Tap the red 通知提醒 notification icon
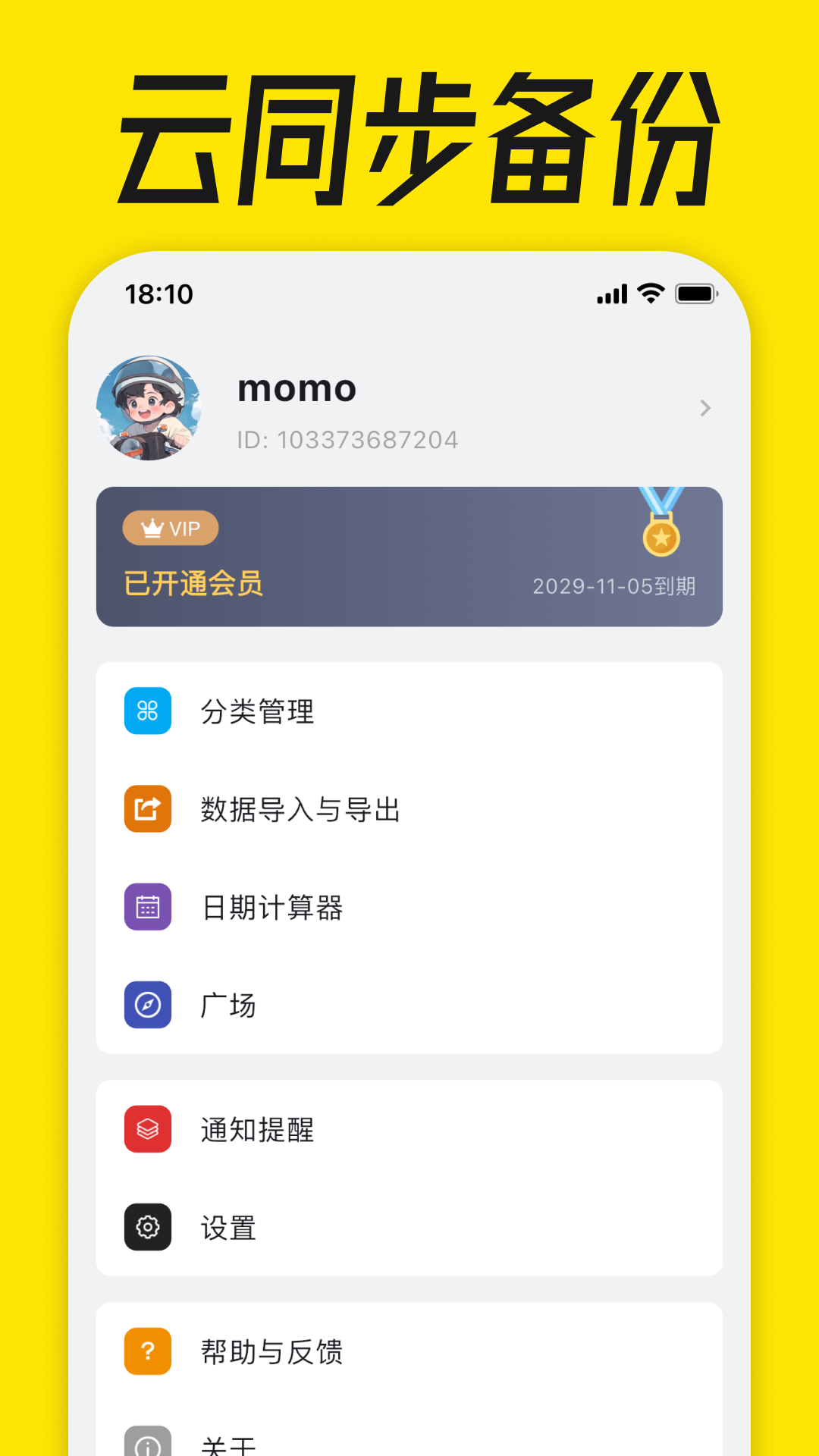This screenshot has width=819, height=1456. 147,1129
